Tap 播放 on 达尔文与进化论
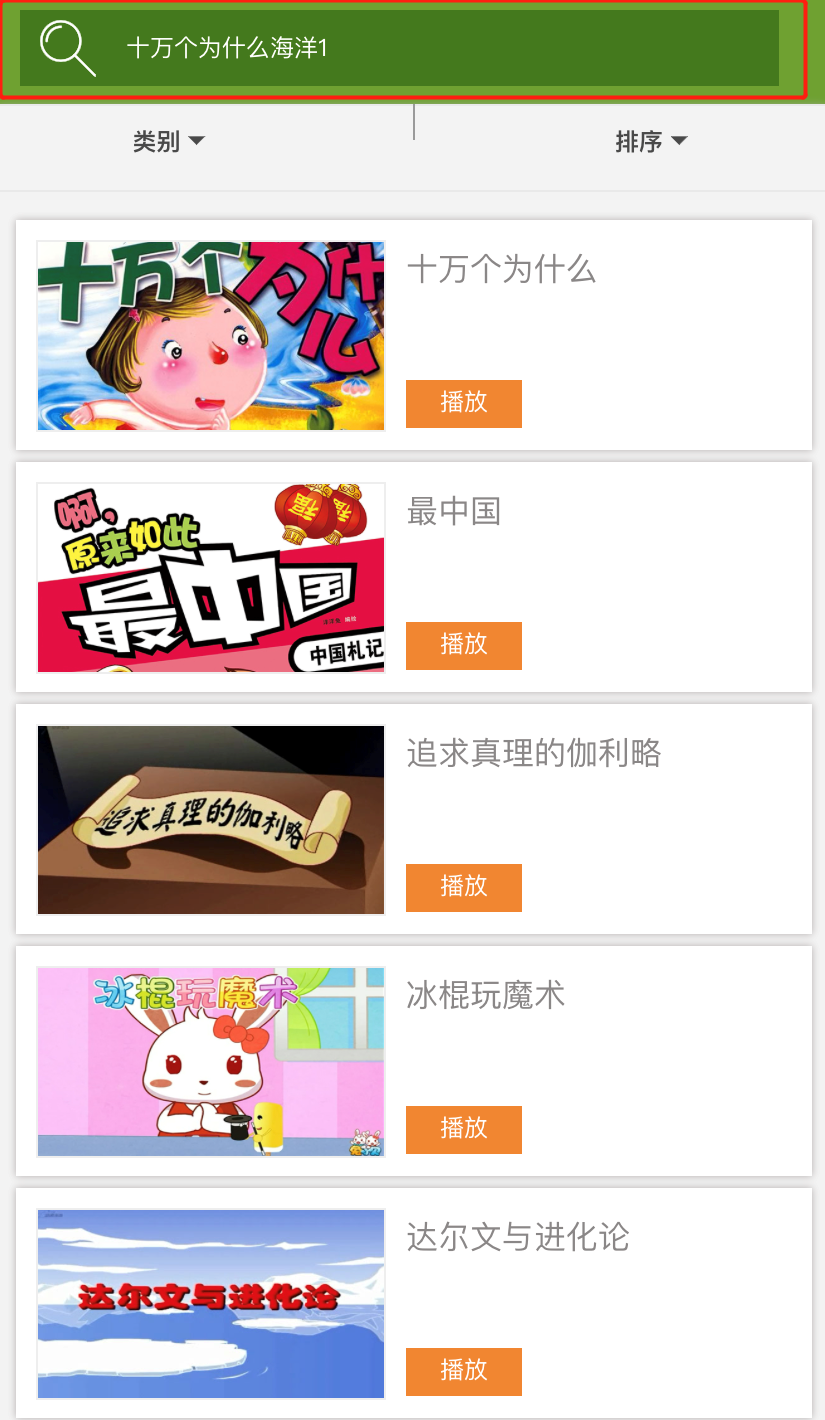 [x=463, y=1371]
